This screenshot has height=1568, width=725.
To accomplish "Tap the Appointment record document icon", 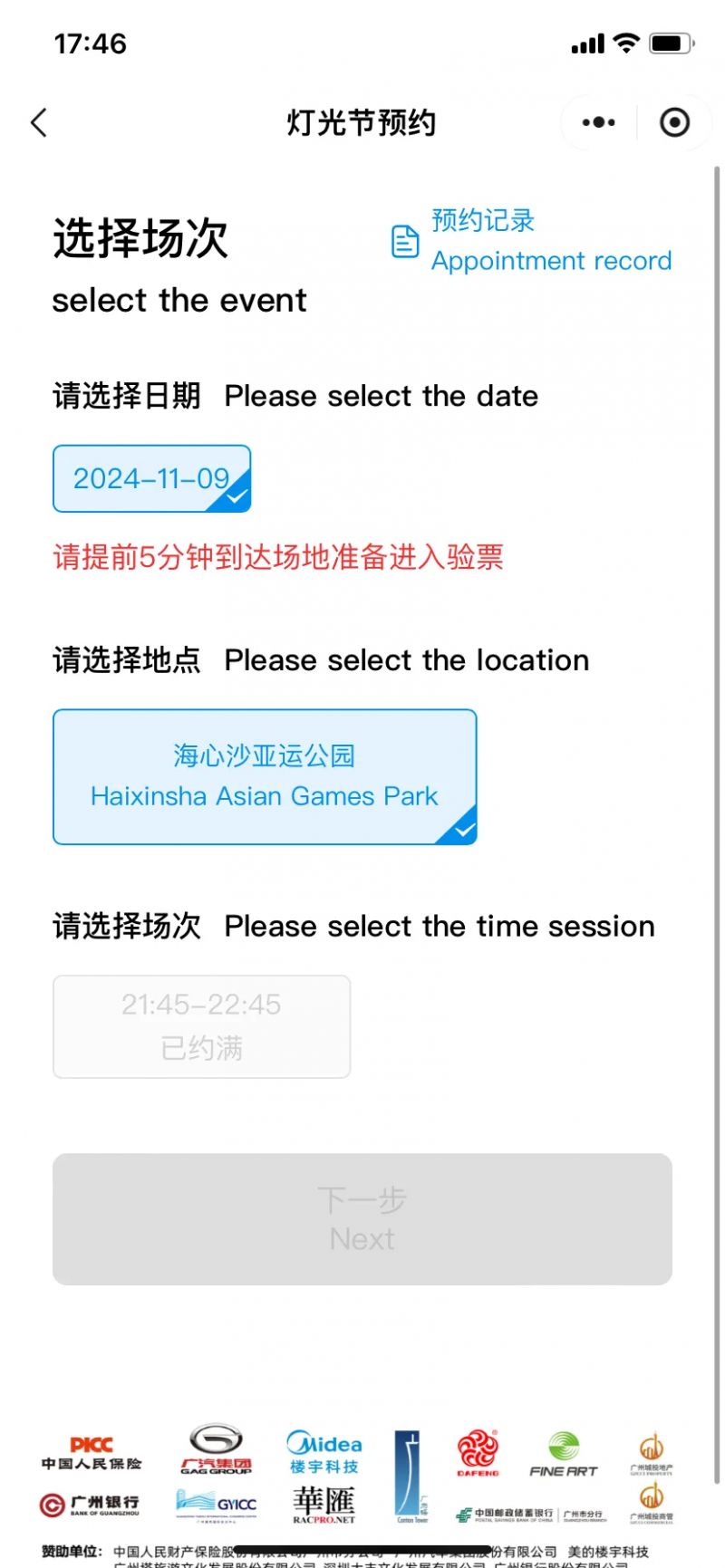I will point(405,240).
